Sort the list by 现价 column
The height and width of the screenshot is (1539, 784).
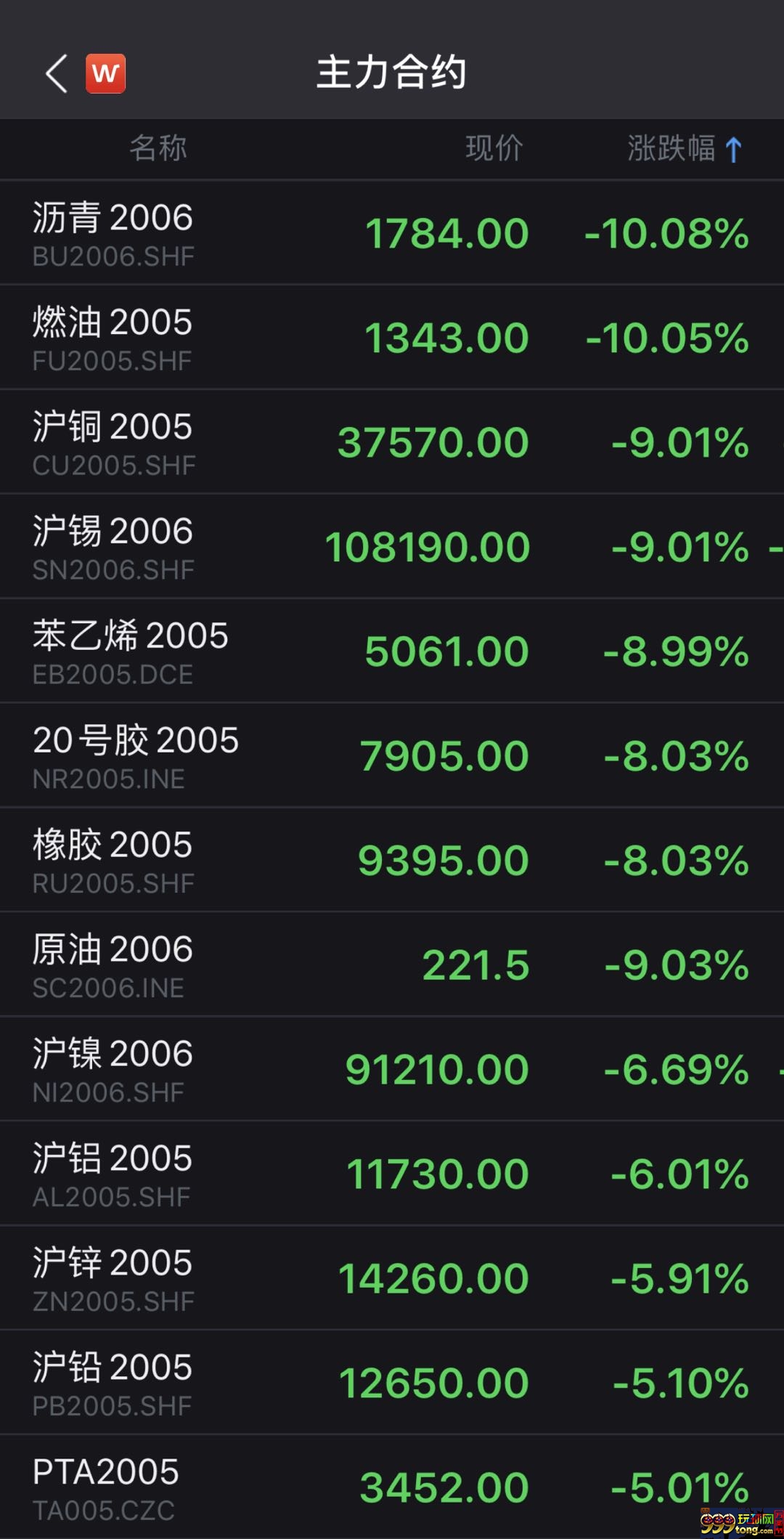pyautogui.click(x=494, y=148)
